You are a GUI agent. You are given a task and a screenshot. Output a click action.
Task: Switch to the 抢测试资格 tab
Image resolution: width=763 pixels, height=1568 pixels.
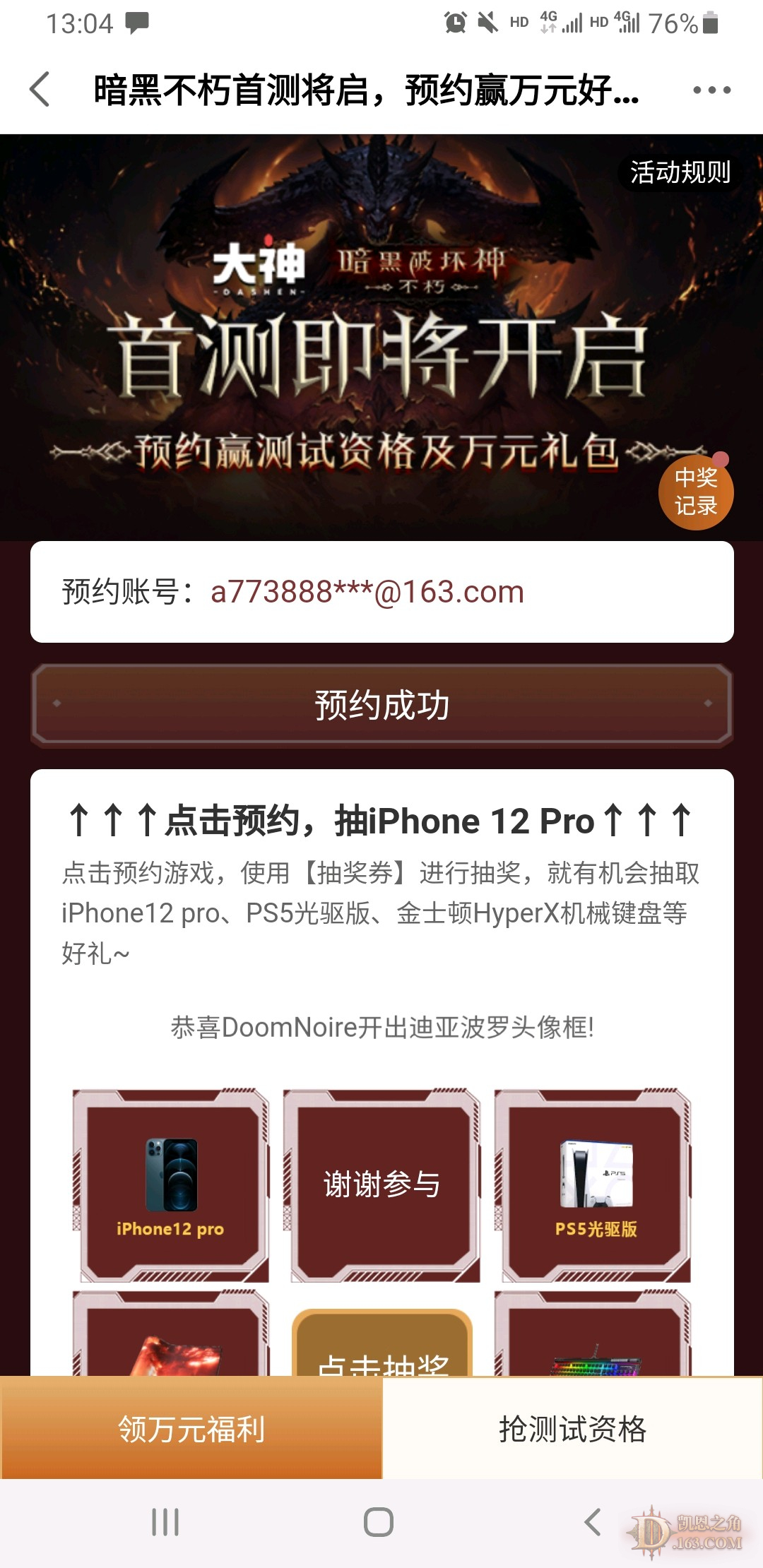point(572,1428)
